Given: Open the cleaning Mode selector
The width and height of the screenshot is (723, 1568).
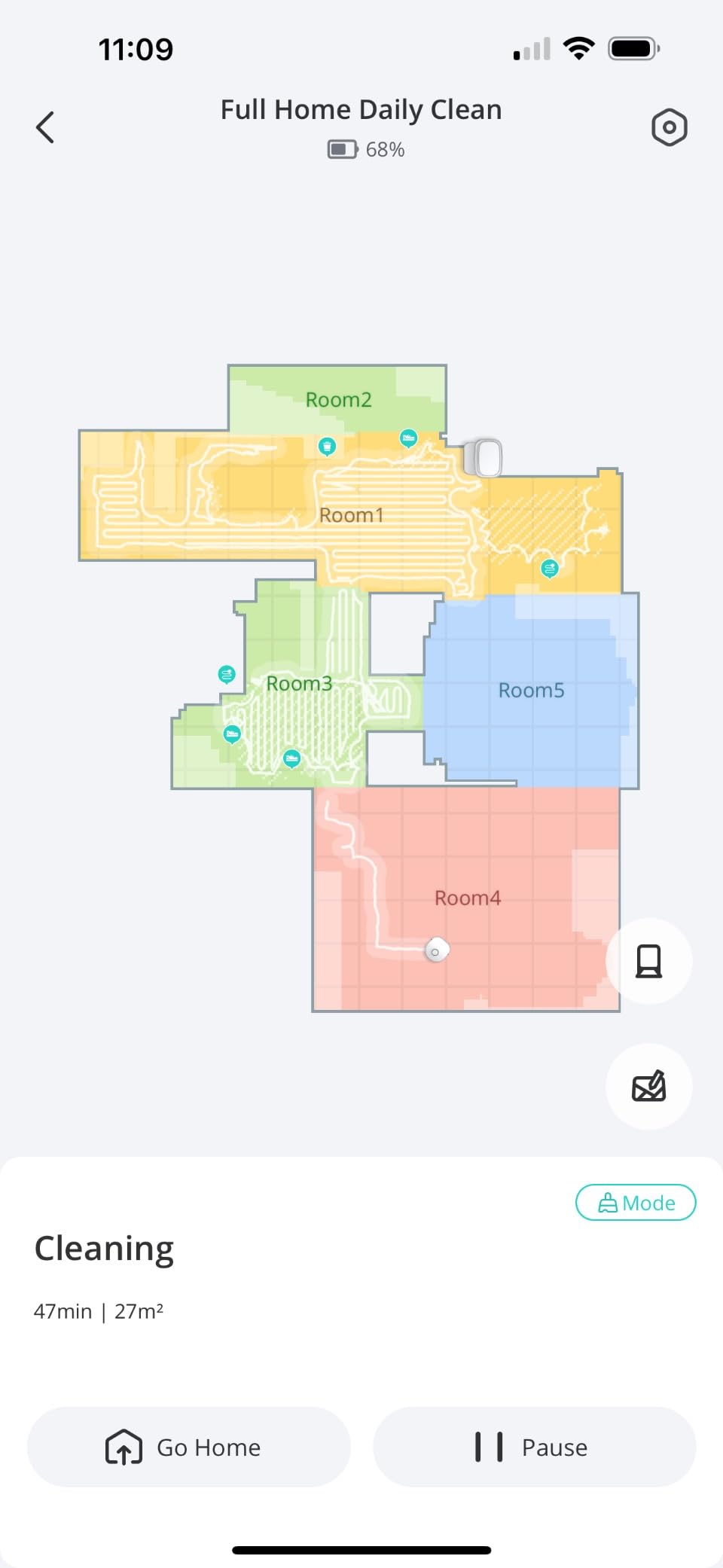Looking at the screenshot, I should [x=636, y=1203].
